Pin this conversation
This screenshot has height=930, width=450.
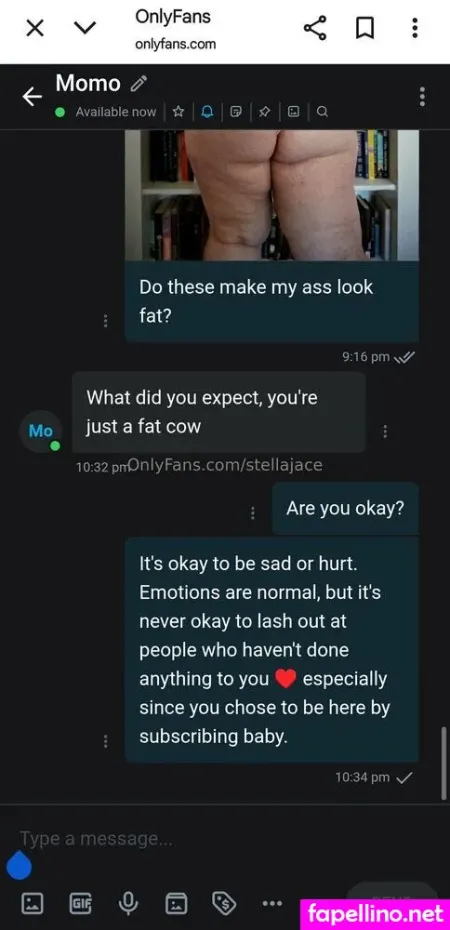click(264, 112)
